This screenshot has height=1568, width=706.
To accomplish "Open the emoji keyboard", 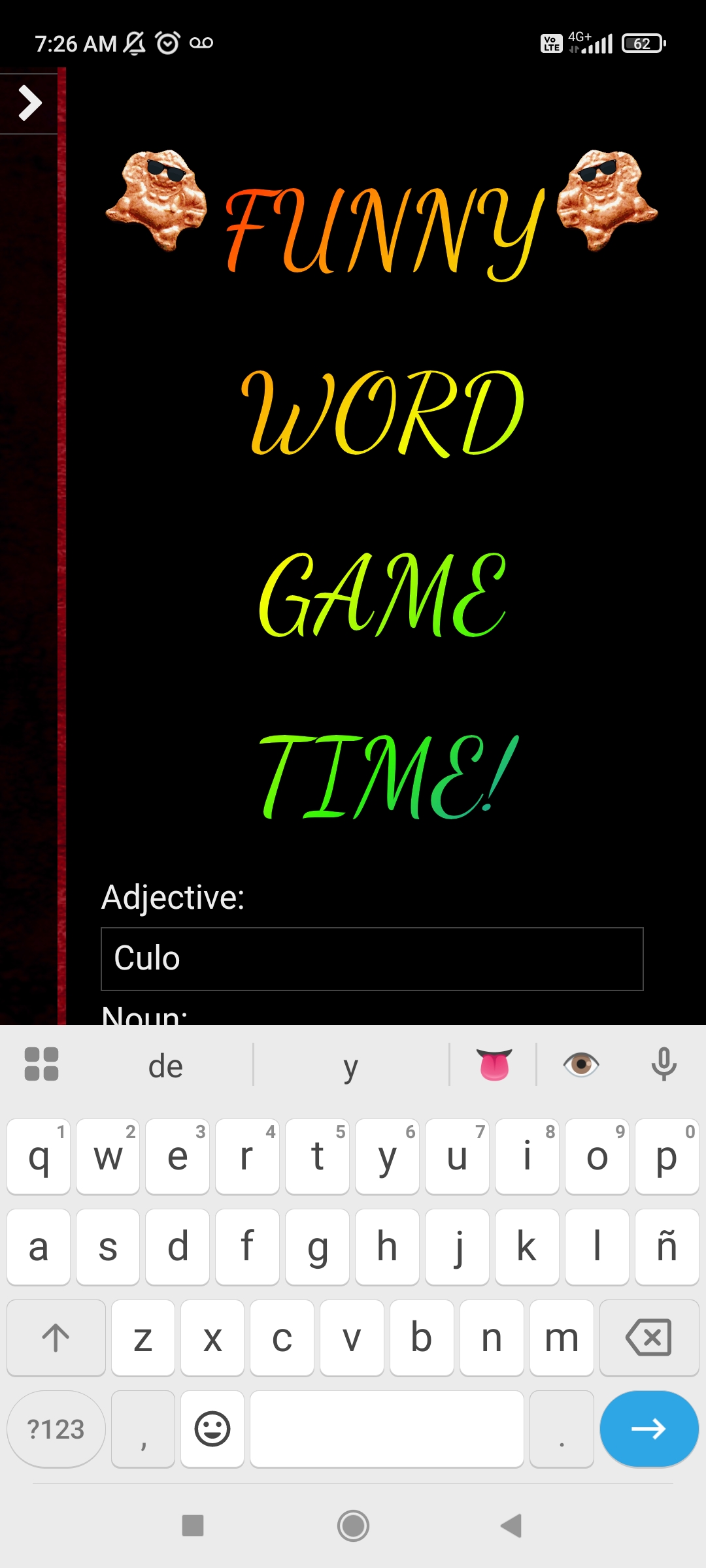I will (212, 1429).
